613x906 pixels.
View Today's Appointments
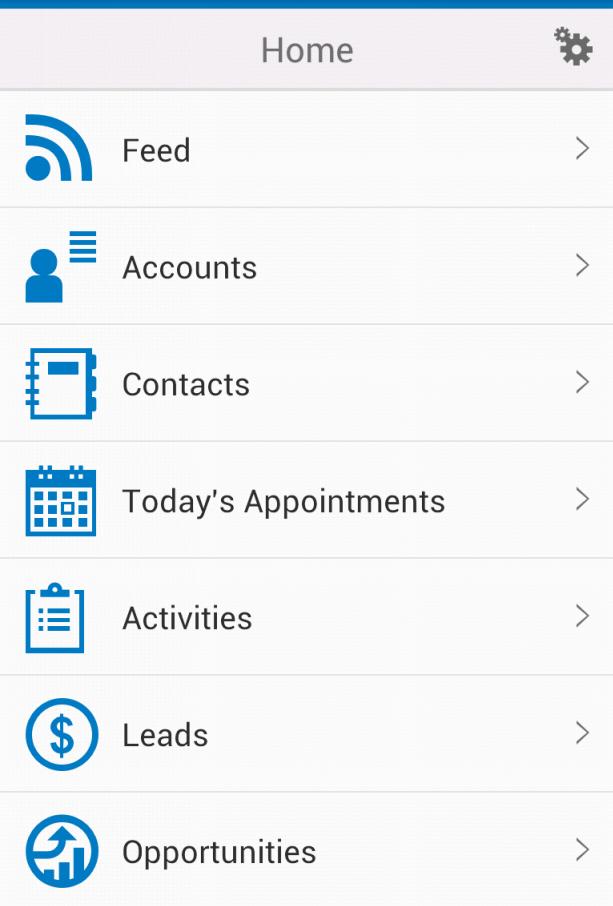(306, 501)
